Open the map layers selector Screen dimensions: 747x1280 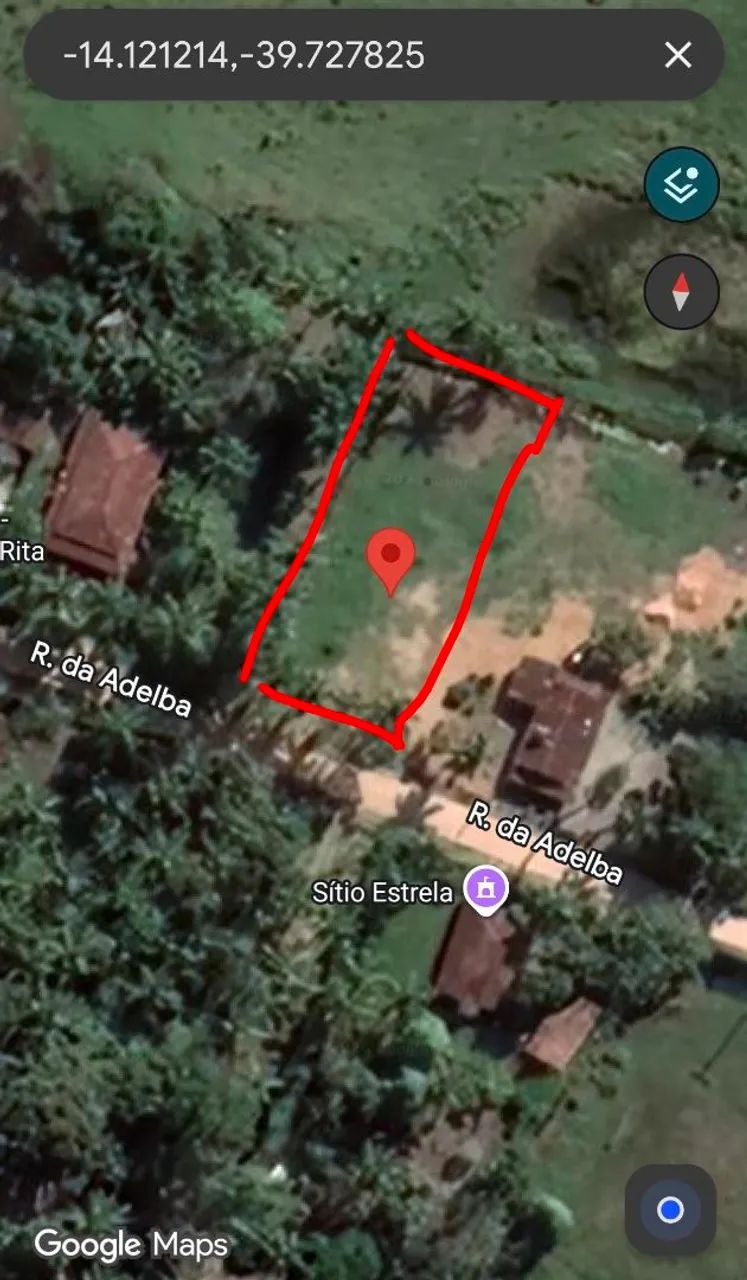pyautogui.click(x=682, y=185)
